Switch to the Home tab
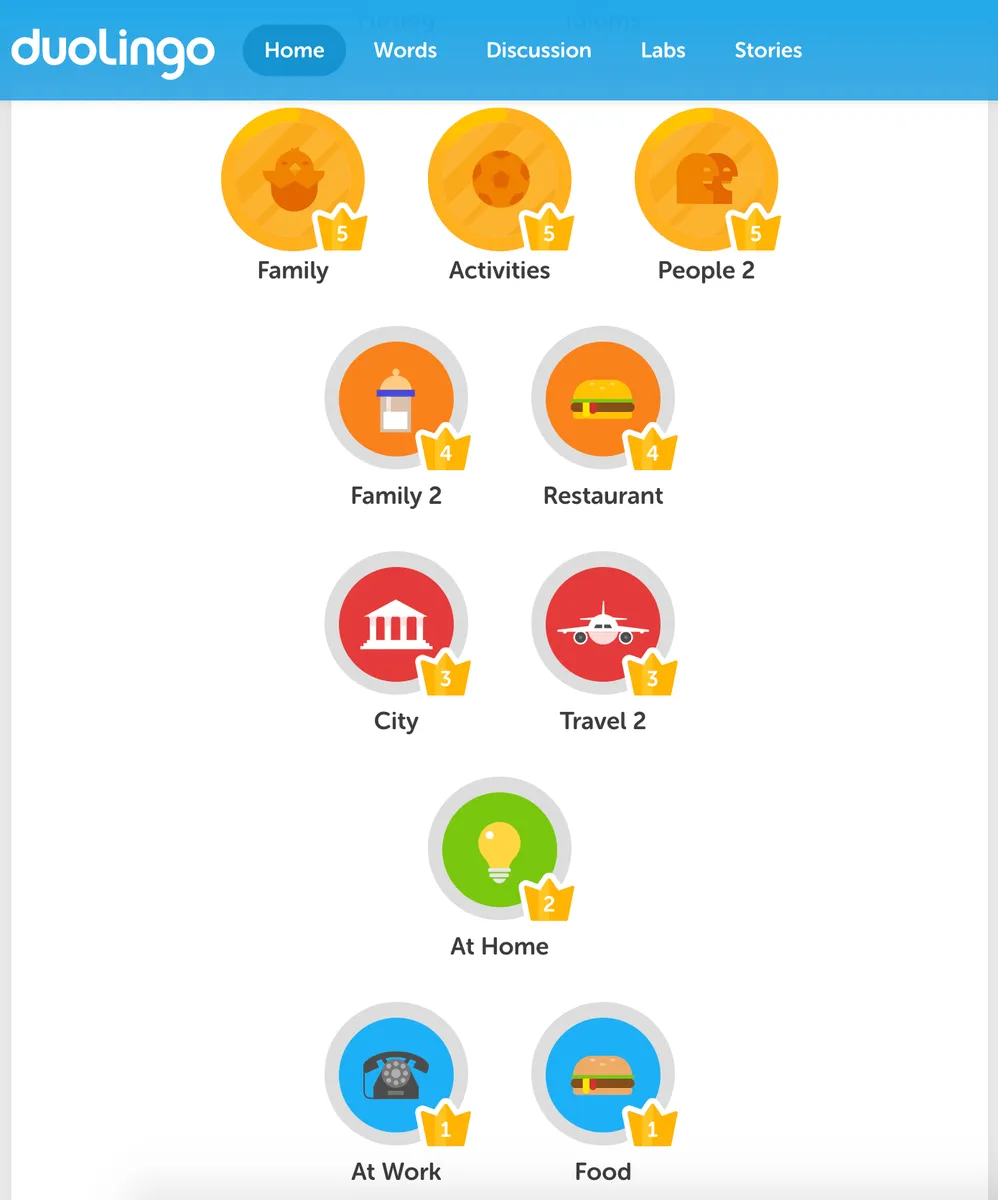 tap(294, 50)
